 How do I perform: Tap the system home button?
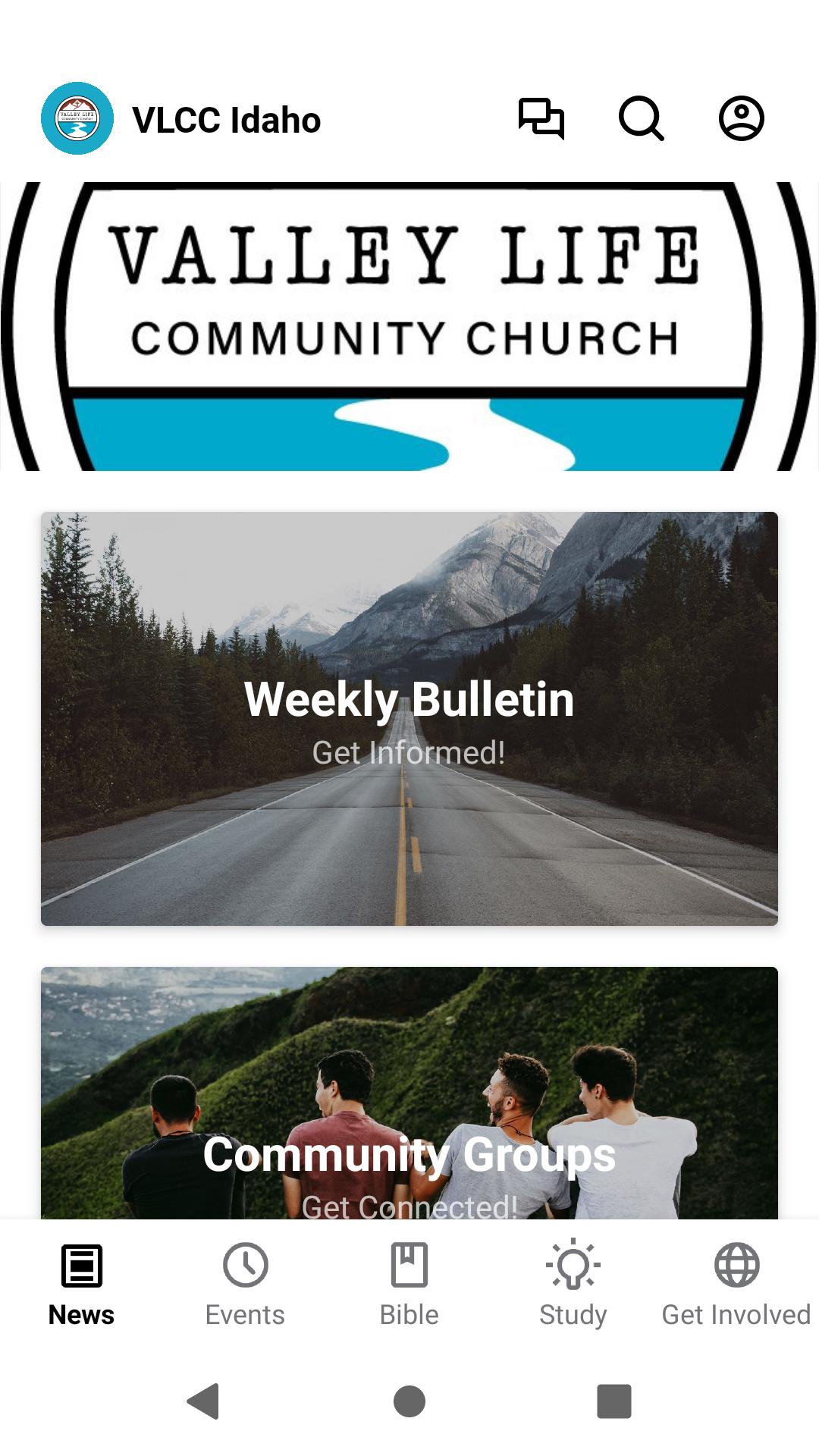[409, 1401]
